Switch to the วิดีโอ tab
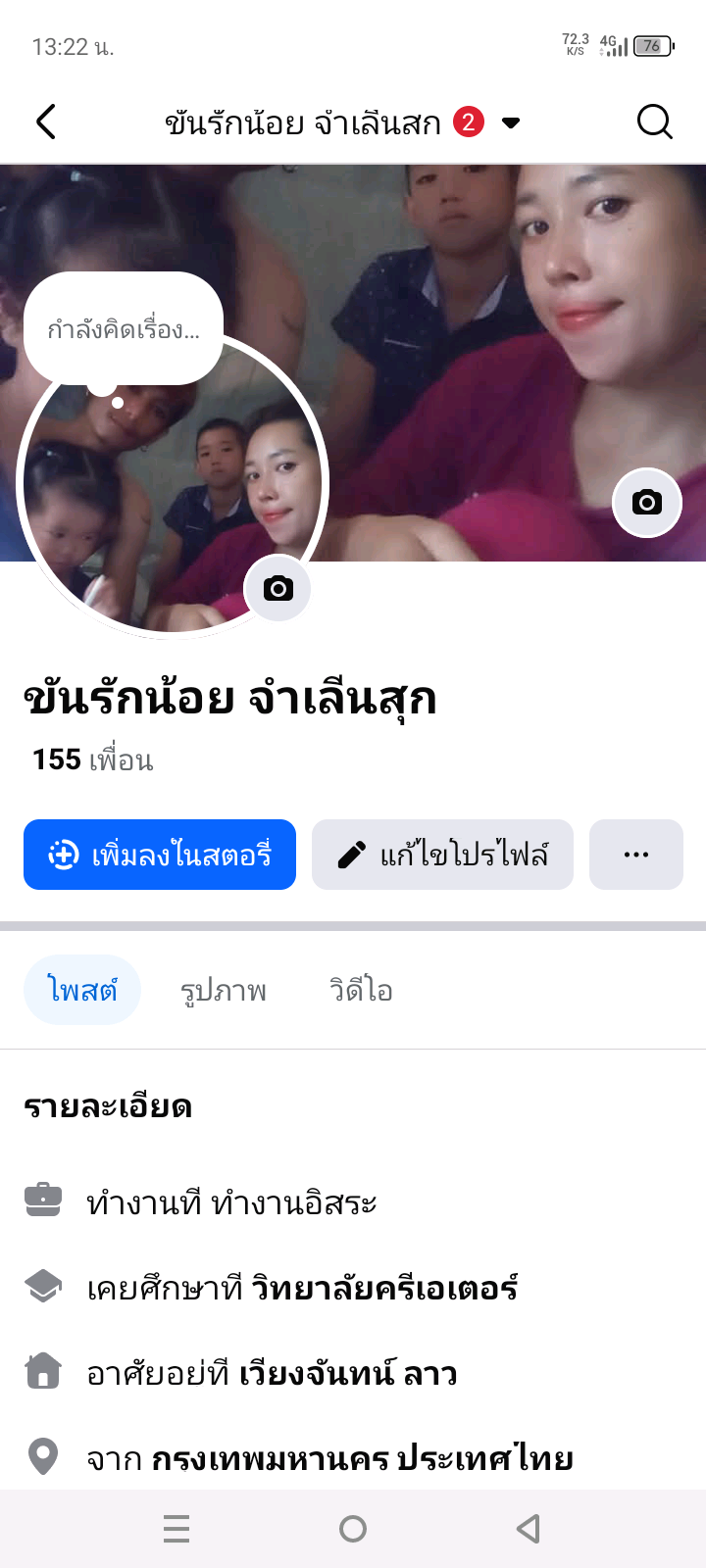Viewport: 706px width, 1568px height. click(361, 991)
